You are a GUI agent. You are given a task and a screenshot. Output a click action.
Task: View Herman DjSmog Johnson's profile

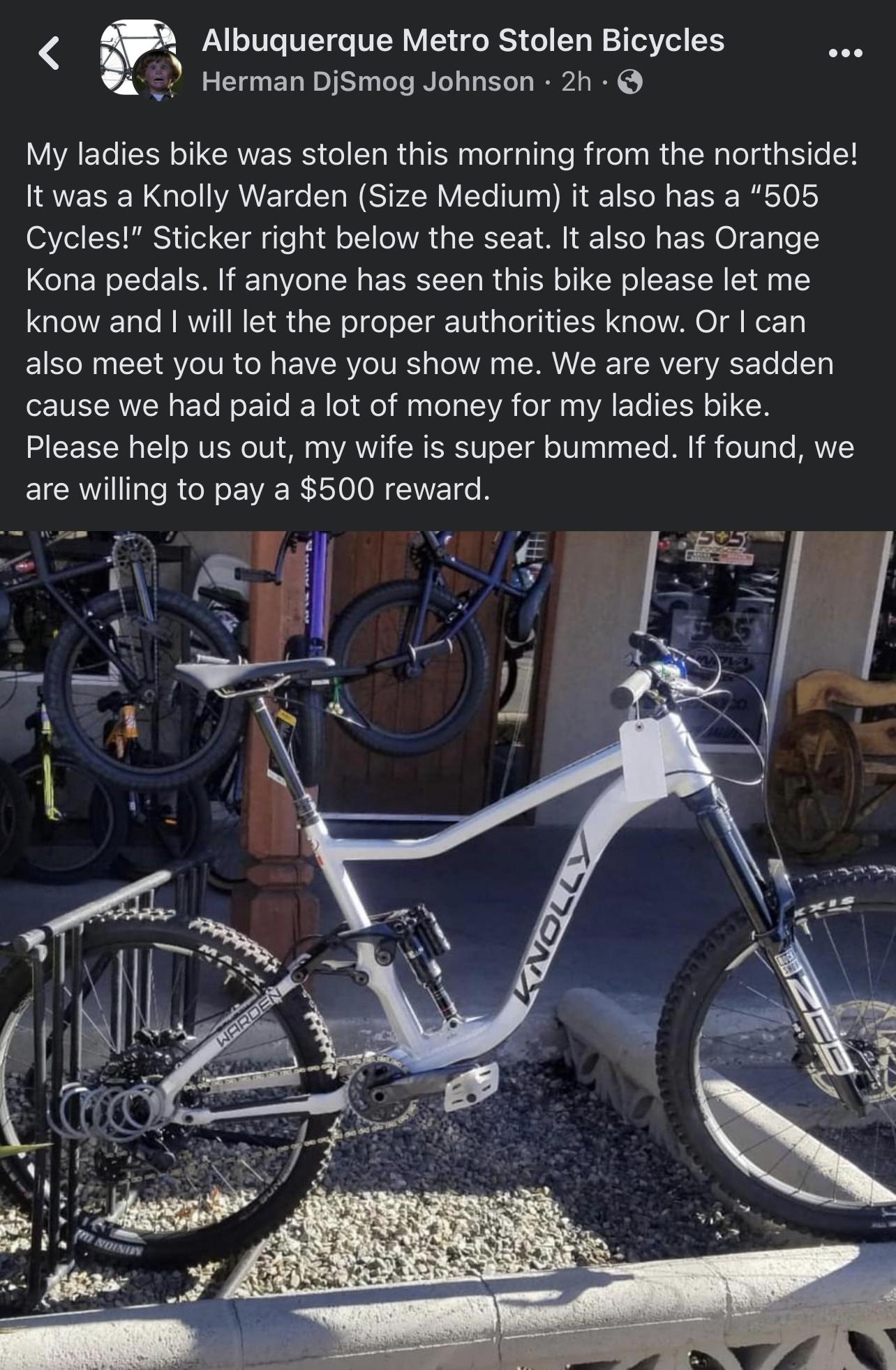tap(368, 82)
